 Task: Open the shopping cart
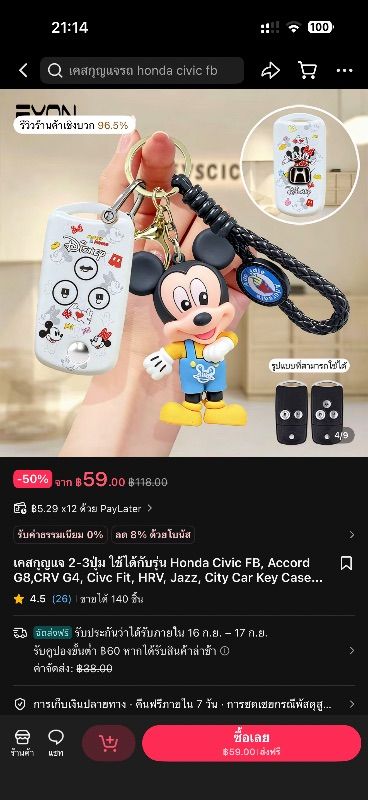tap(307, 71)
